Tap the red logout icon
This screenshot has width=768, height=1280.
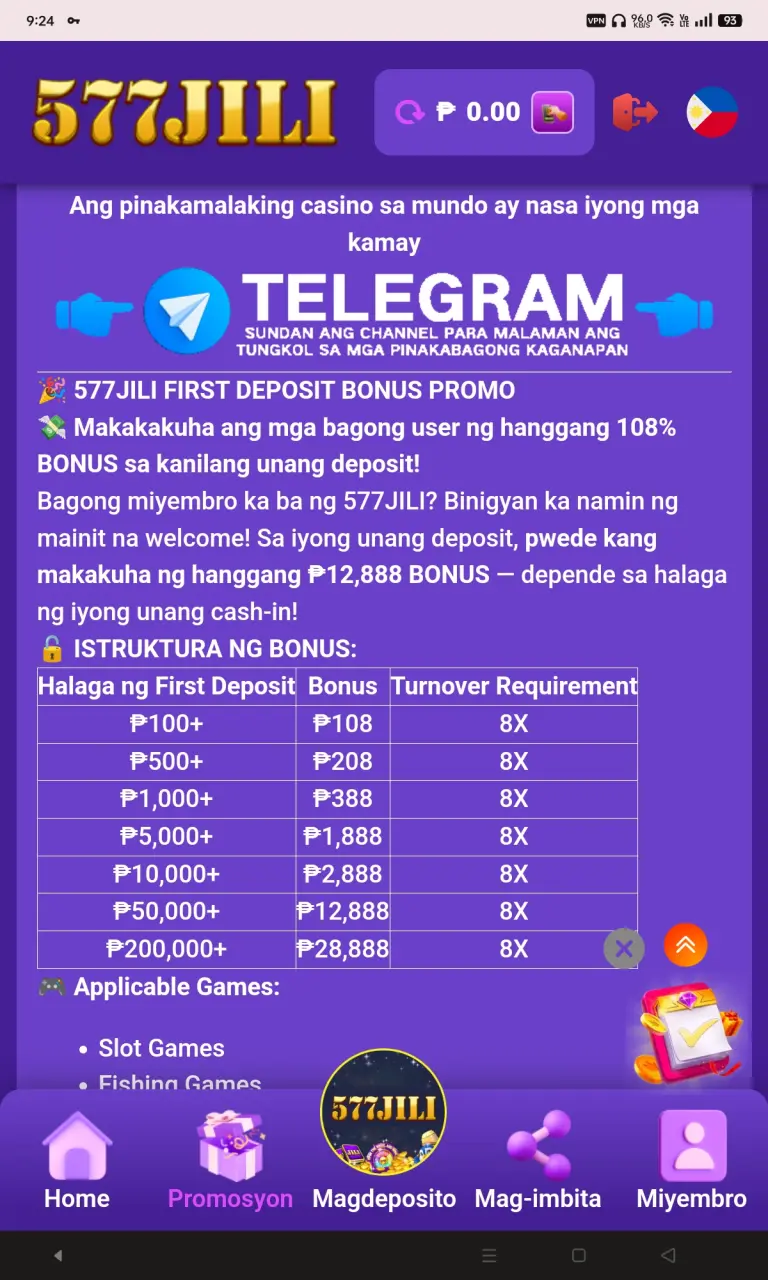tap(634, 112)
